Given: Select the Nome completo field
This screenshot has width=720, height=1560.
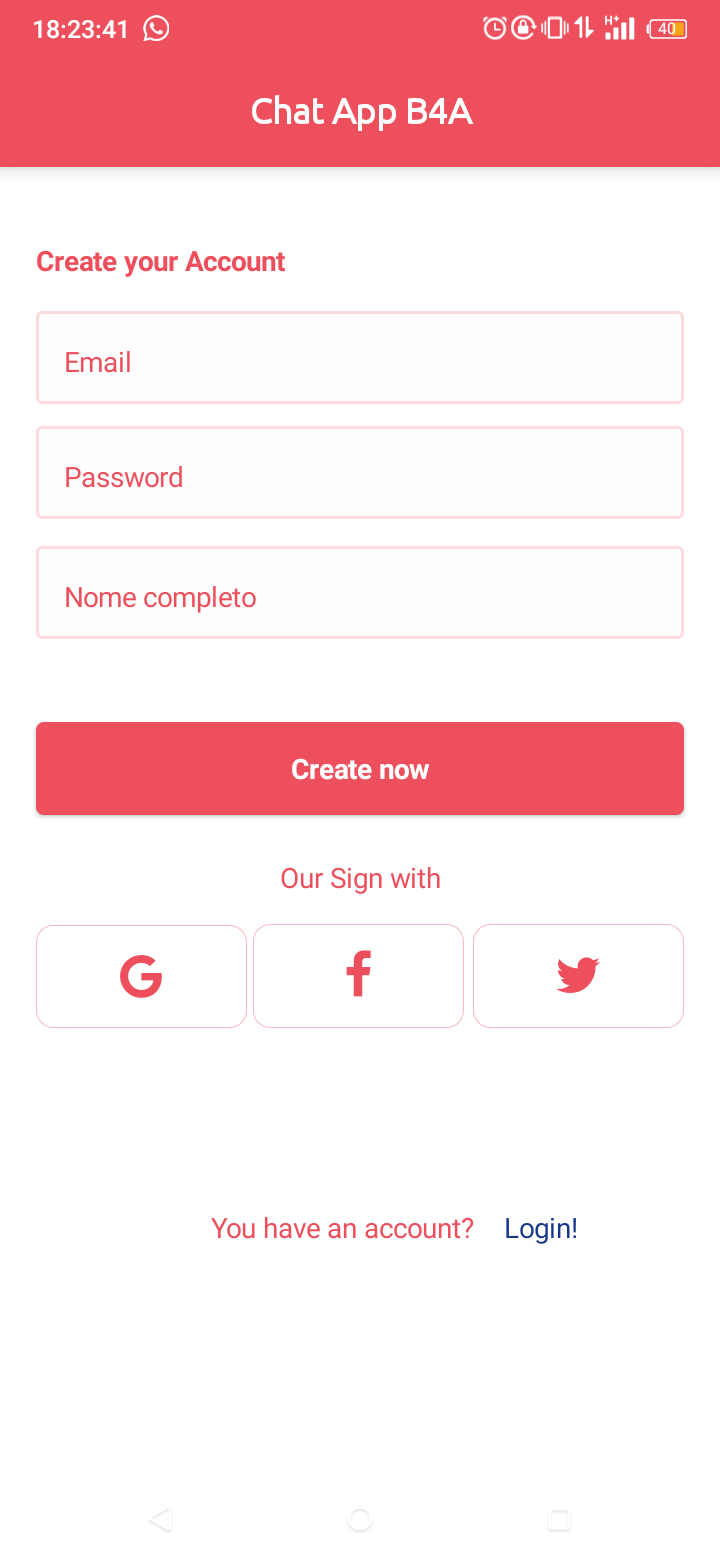Looking at the screenshot, I should pos(360,593).
